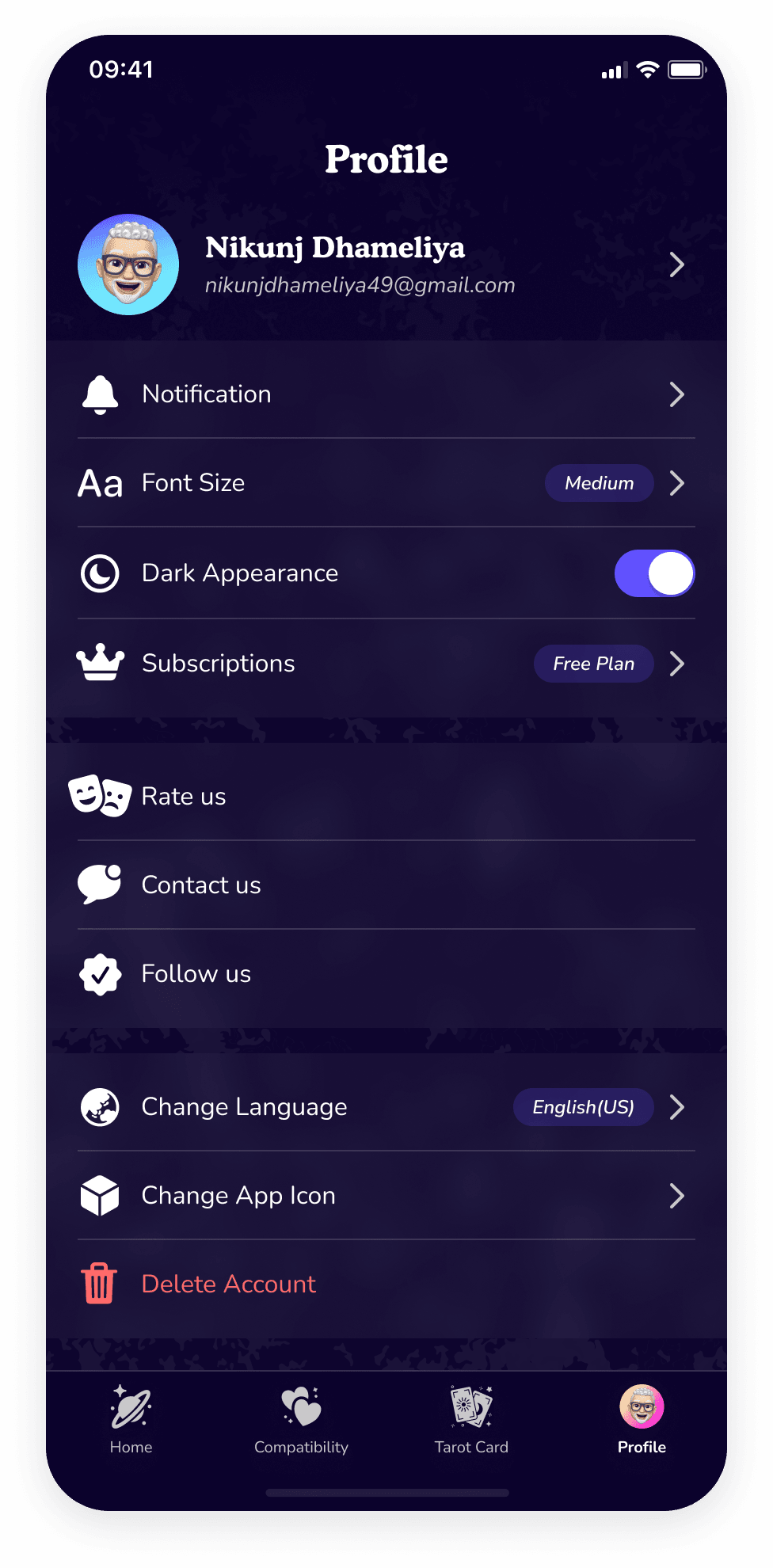The width and height of the screenshot is (773, 1568).
Task: Click the chat bubble Contact us icon
Action: (x=99, y=885)
